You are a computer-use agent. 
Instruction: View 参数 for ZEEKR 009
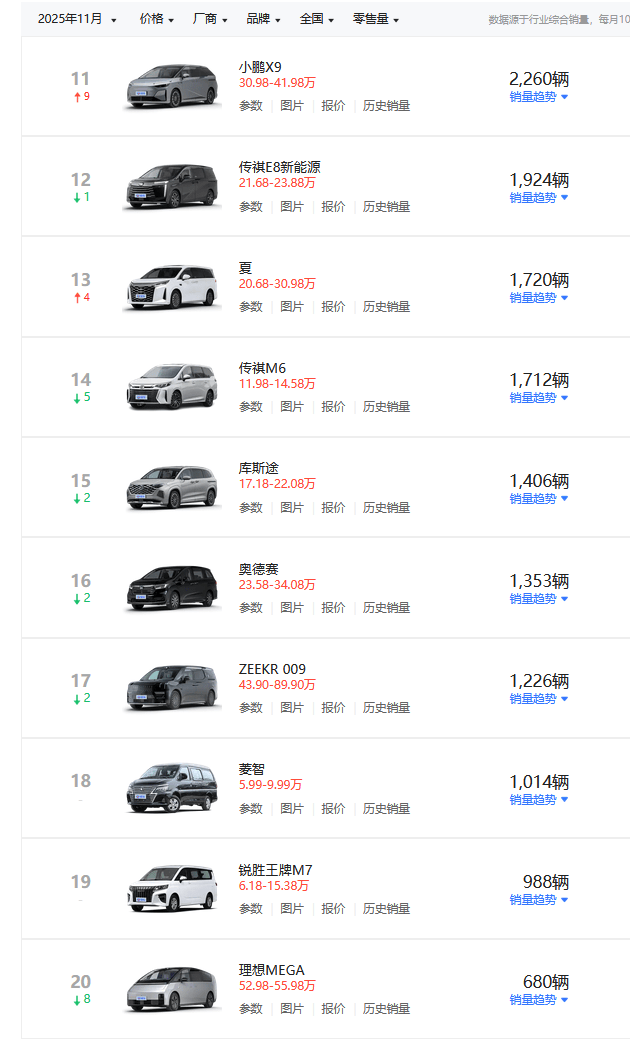point(250,708)
